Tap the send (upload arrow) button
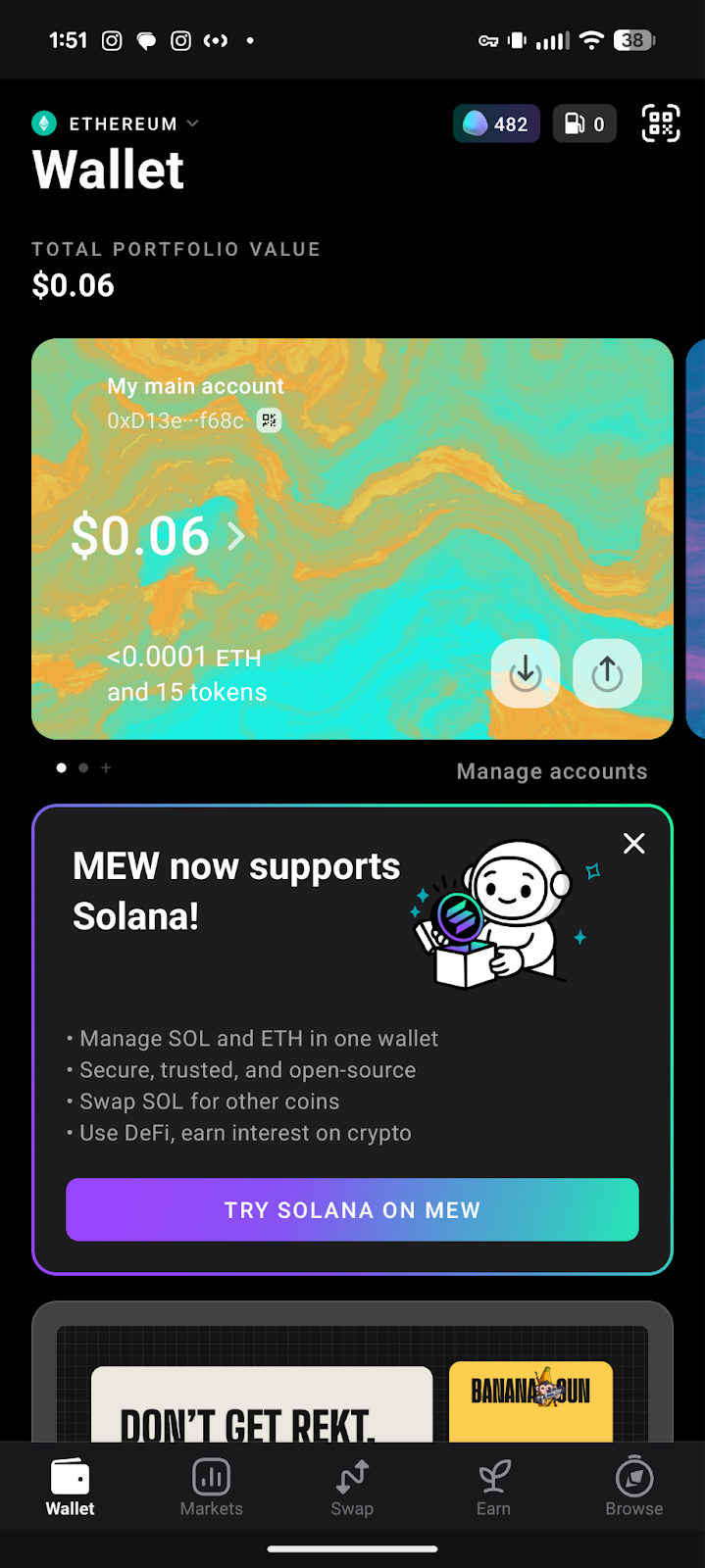The width and height of the screenshot is (705, 1568). pyautogui.click(x=607, y=673)
